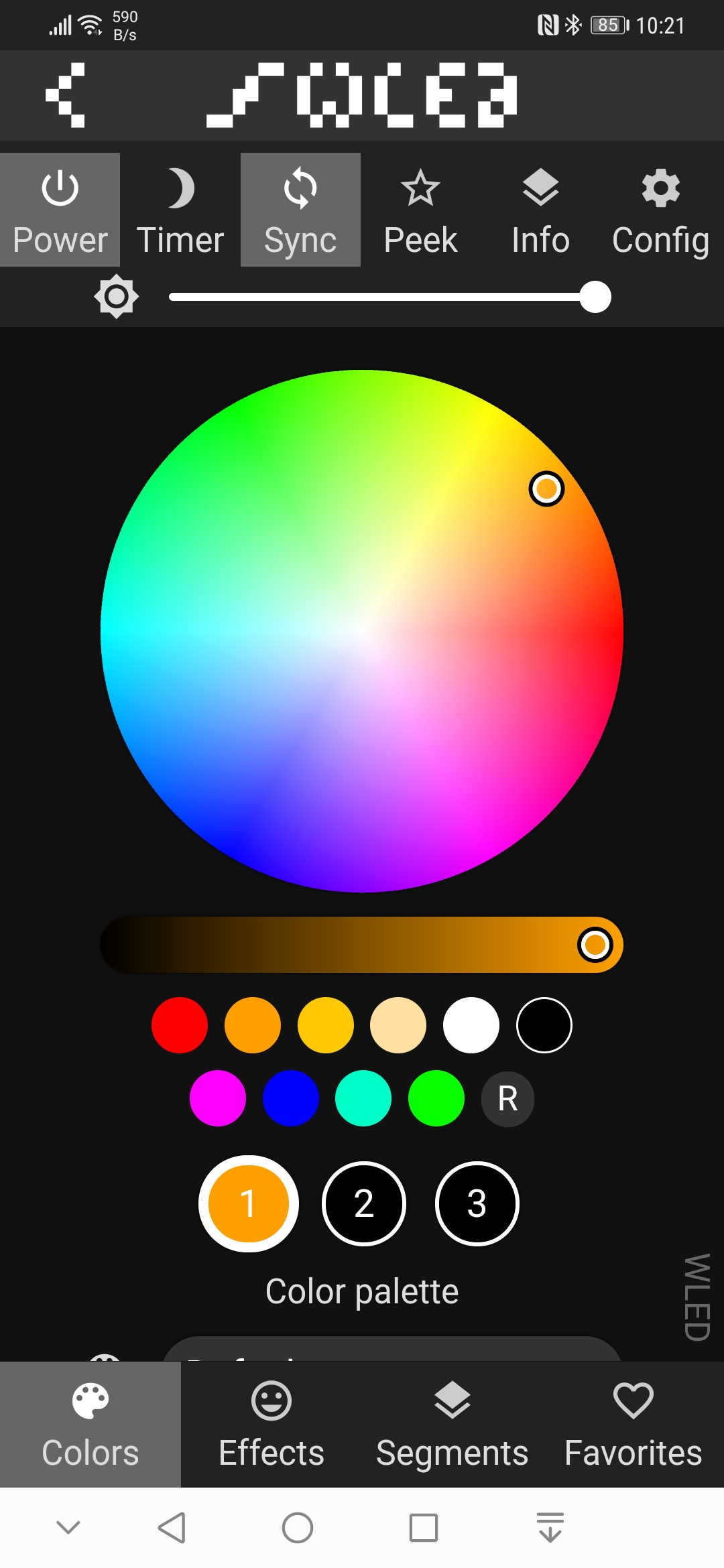Open the Favorites tab
Image resolution: width=724 pixels, height=1568 pixels.
coord(633,1425)
